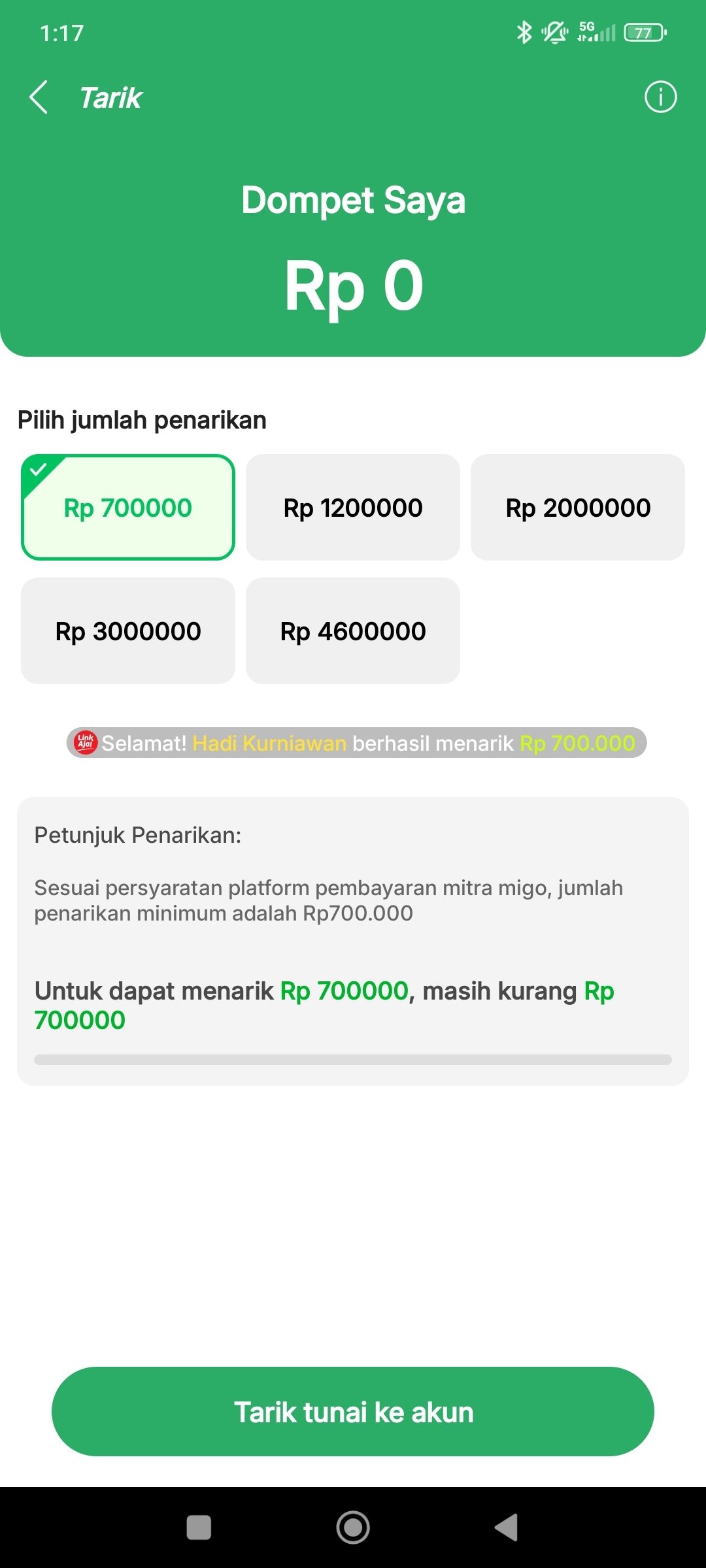Select the Rp 3000000 amount tile
This screenshot has height=1568, width=706.
128,631
